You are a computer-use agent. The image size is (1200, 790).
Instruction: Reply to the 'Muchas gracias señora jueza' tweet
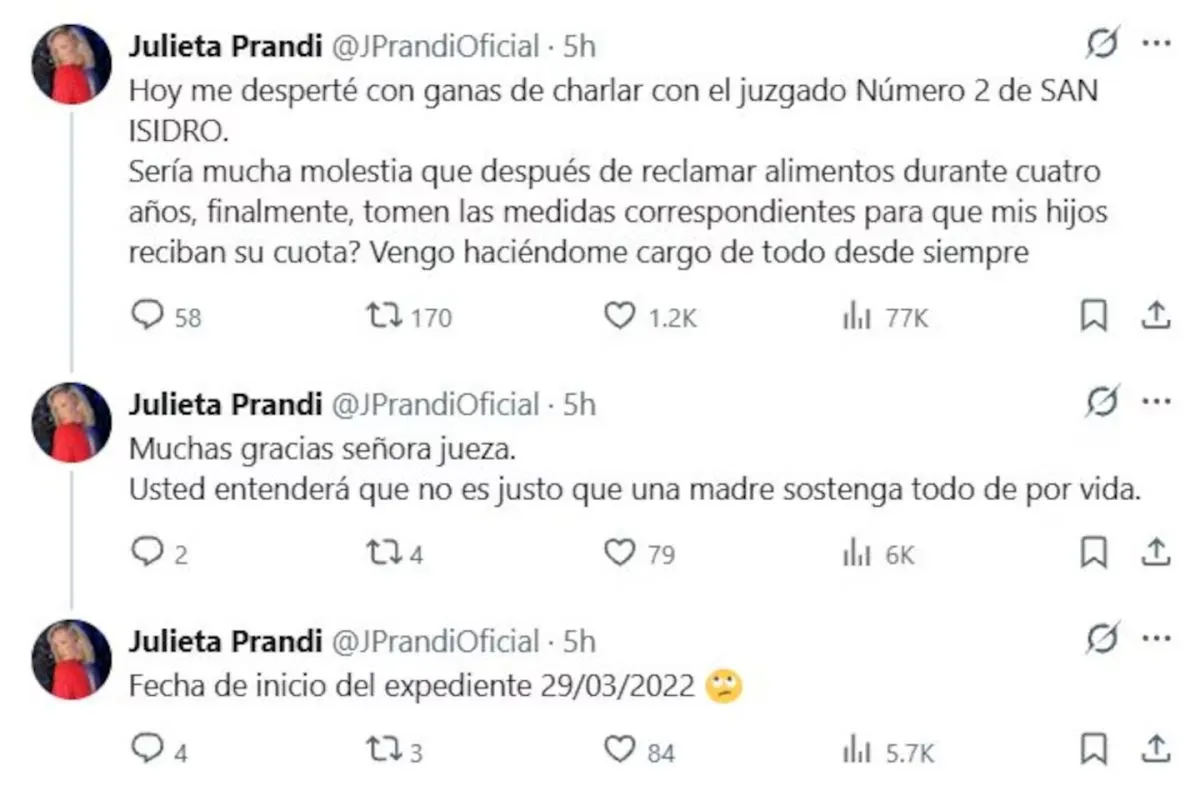tap(147, 552)
